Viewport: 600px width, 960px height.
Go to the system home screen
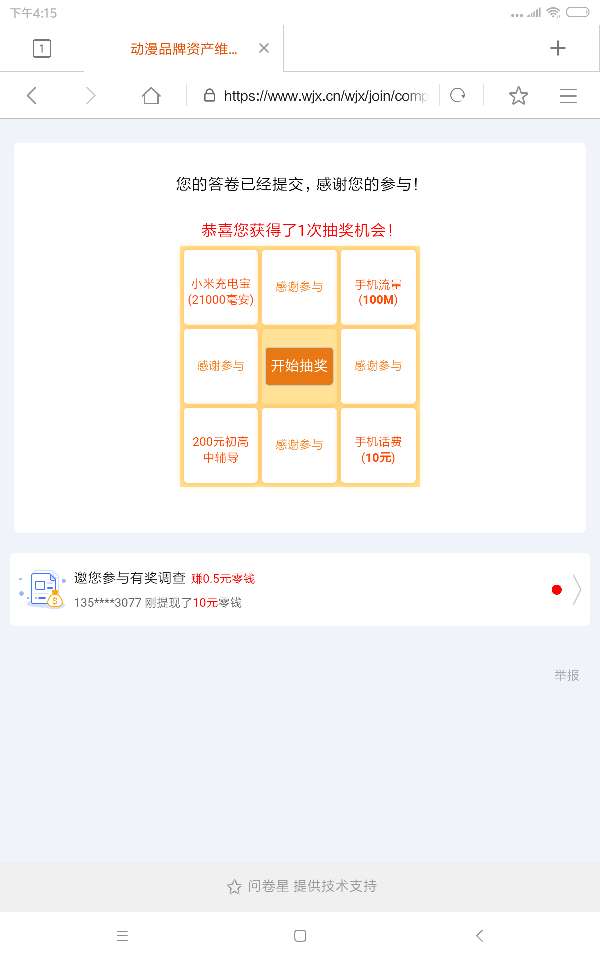[x=300, y=936]
